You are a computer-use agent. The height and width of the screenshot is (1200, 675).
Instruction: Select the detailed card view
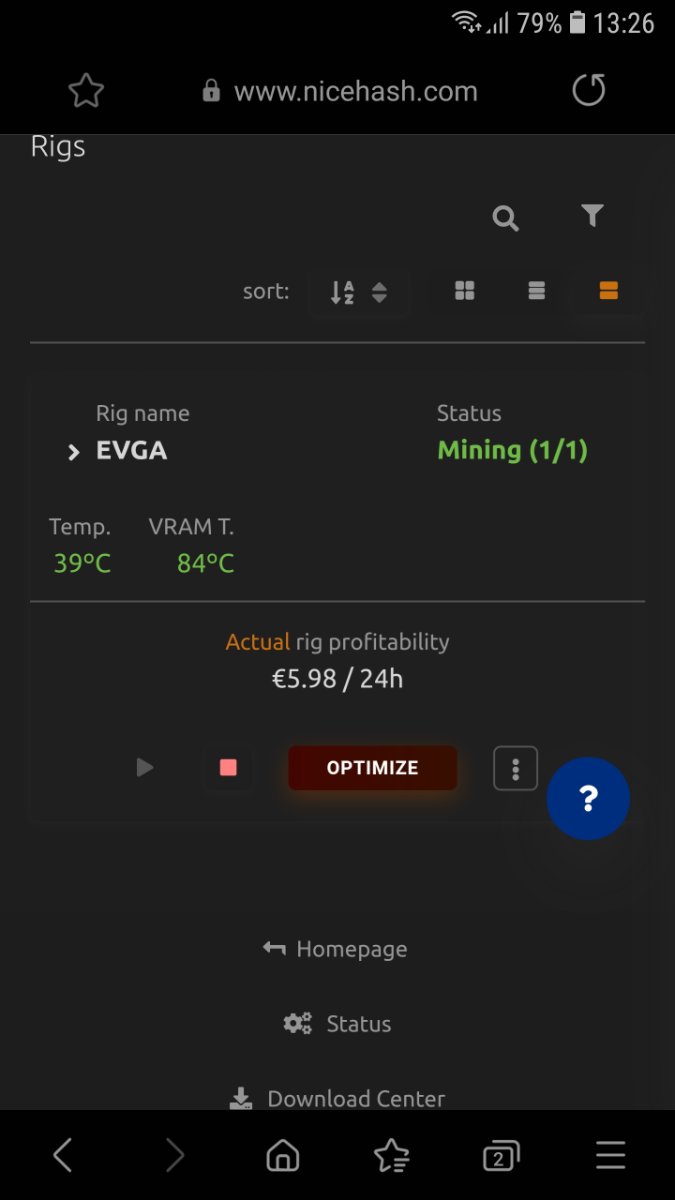click(608, 291)
